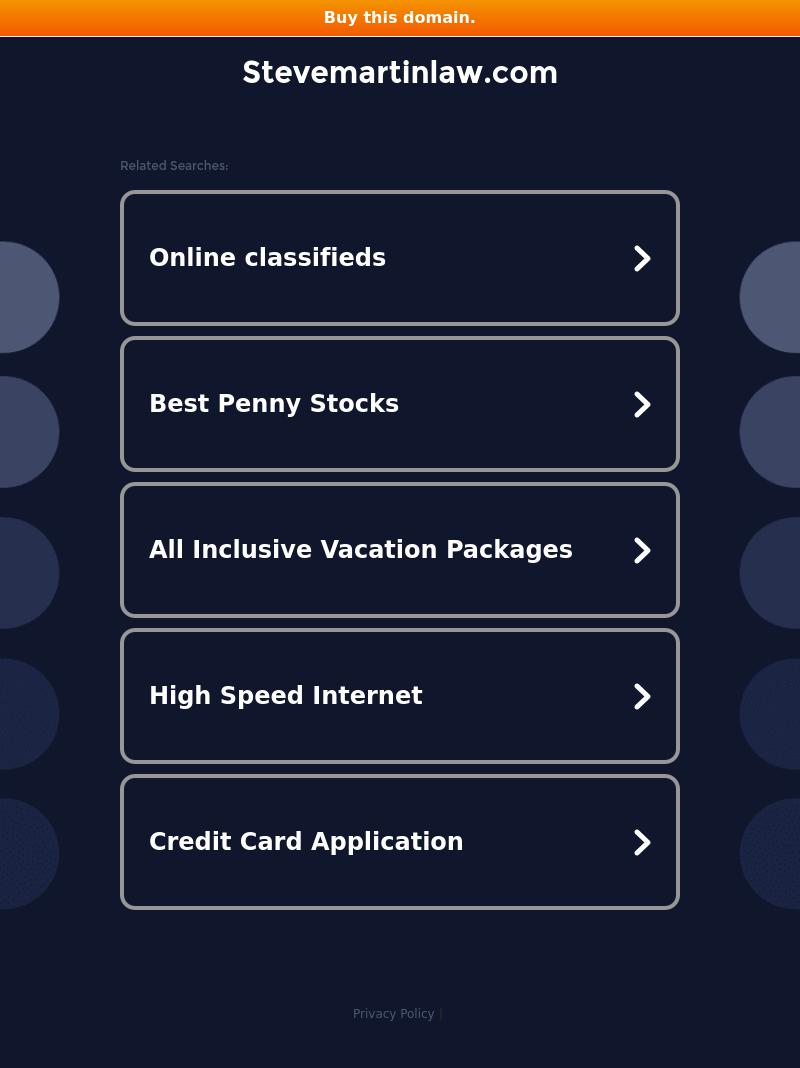Open Online classifieds search result
This screenshot has height=1068, width=800.
pyautogui.click(x=399, y=258)
